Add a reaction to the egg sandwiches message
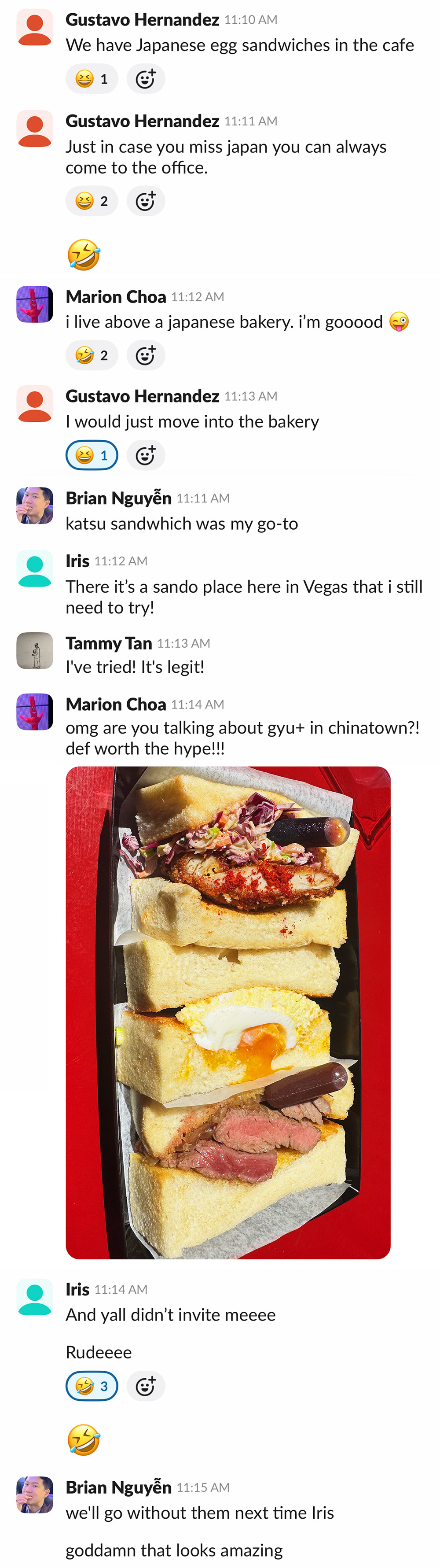The height and width of the screenshot is (1568, 440). pos(146,79)
